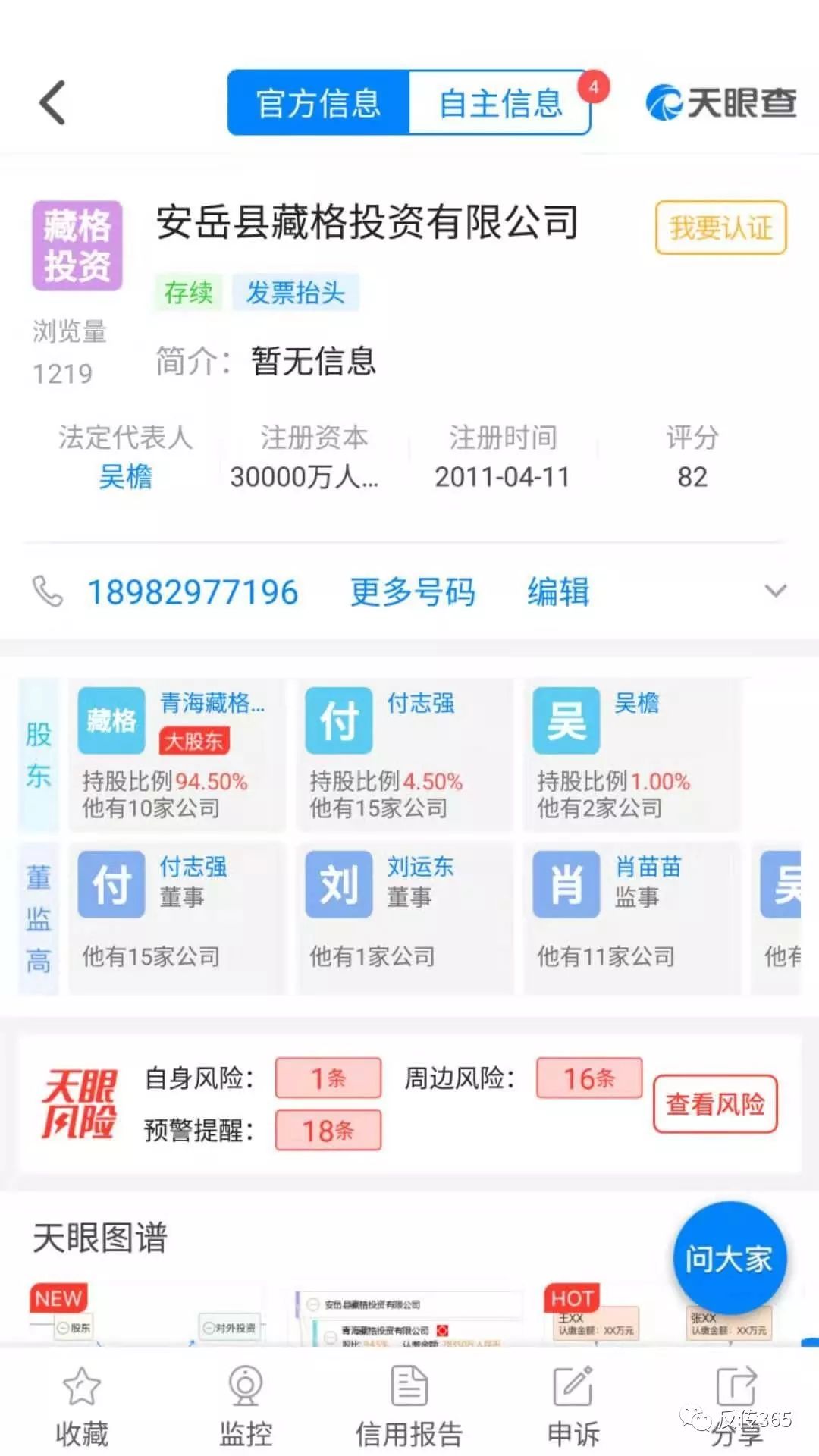Expand the contact details chevron
The image size is (819, 1456).
point(775,591)
